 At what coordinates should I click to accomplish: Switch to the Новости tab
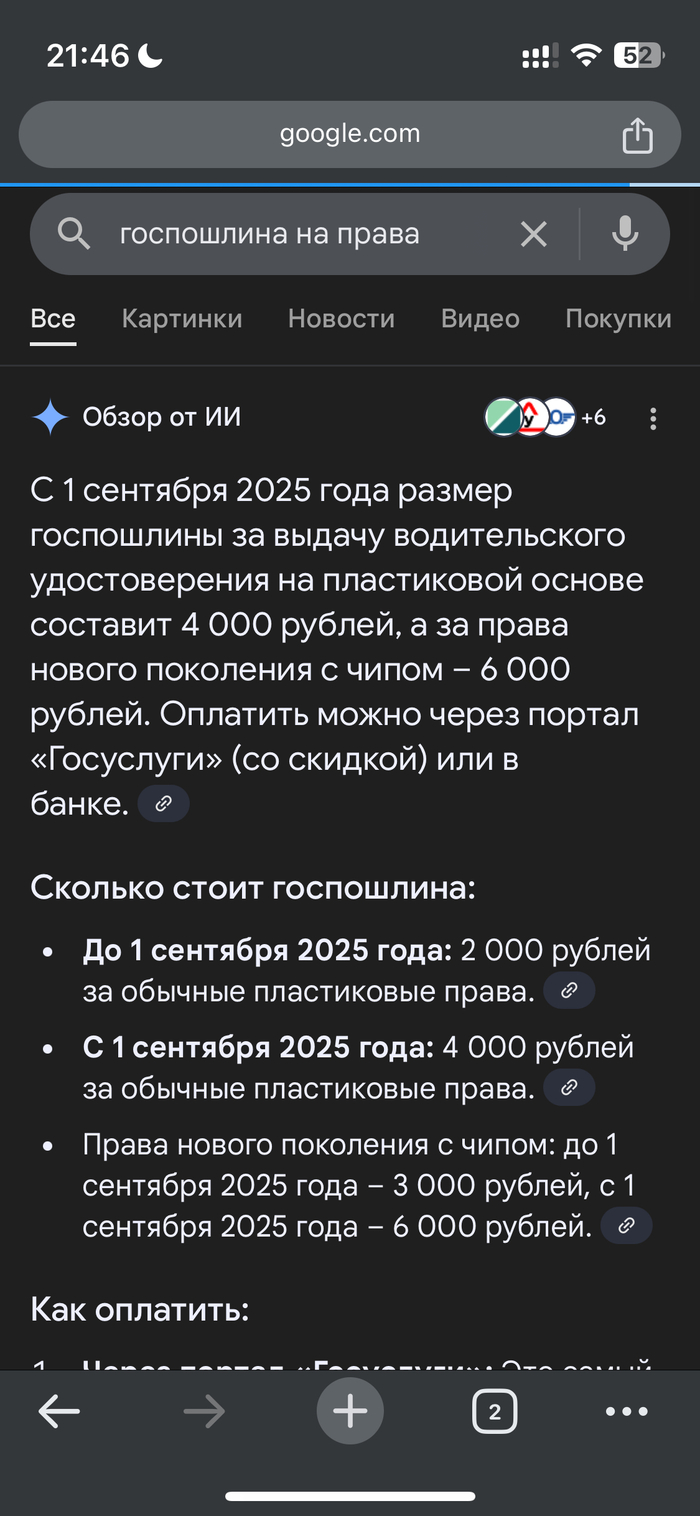click(341, 319)
